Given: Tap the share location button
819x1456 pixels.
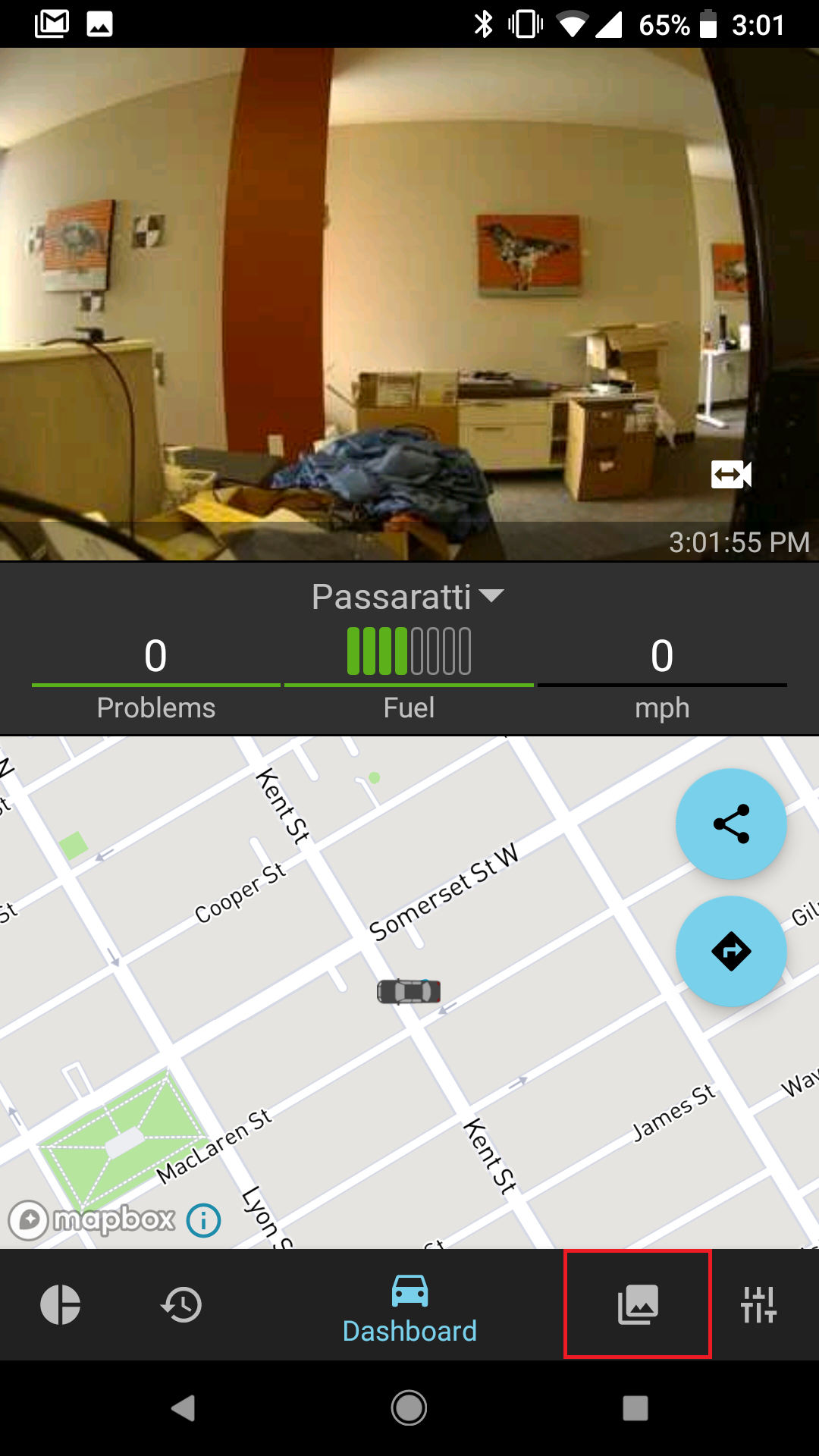Looking at the screenshot, I should [x=731, y=824].
